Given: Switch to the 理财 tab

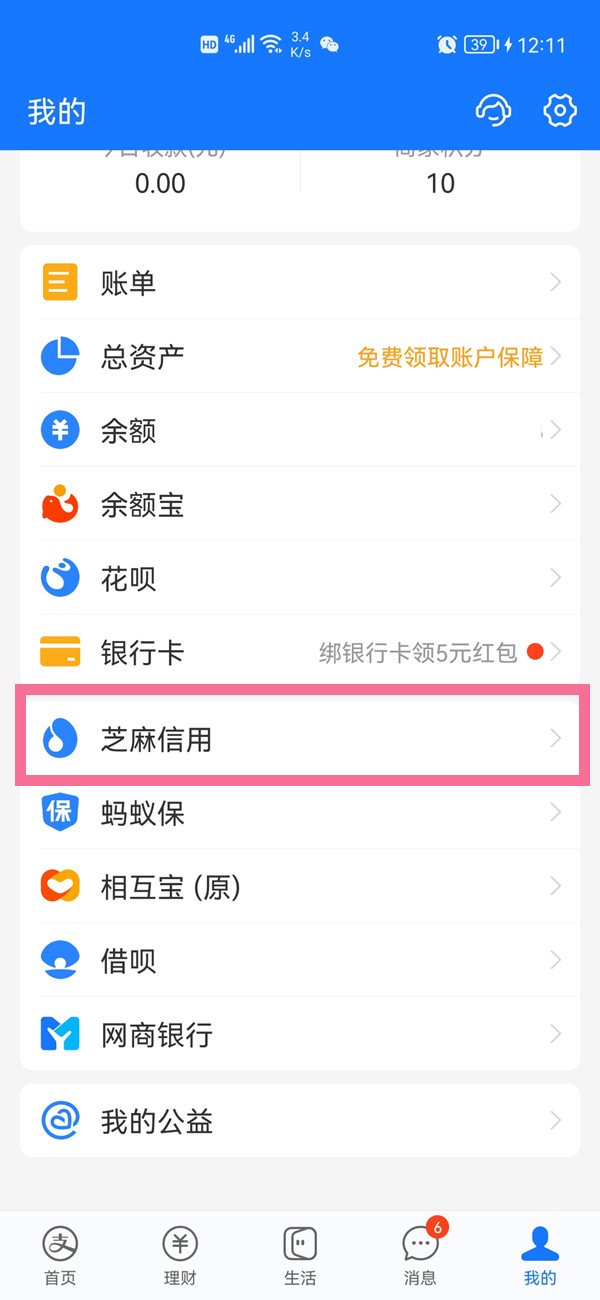Looking at the screenshot, I should pos(180,1256).
